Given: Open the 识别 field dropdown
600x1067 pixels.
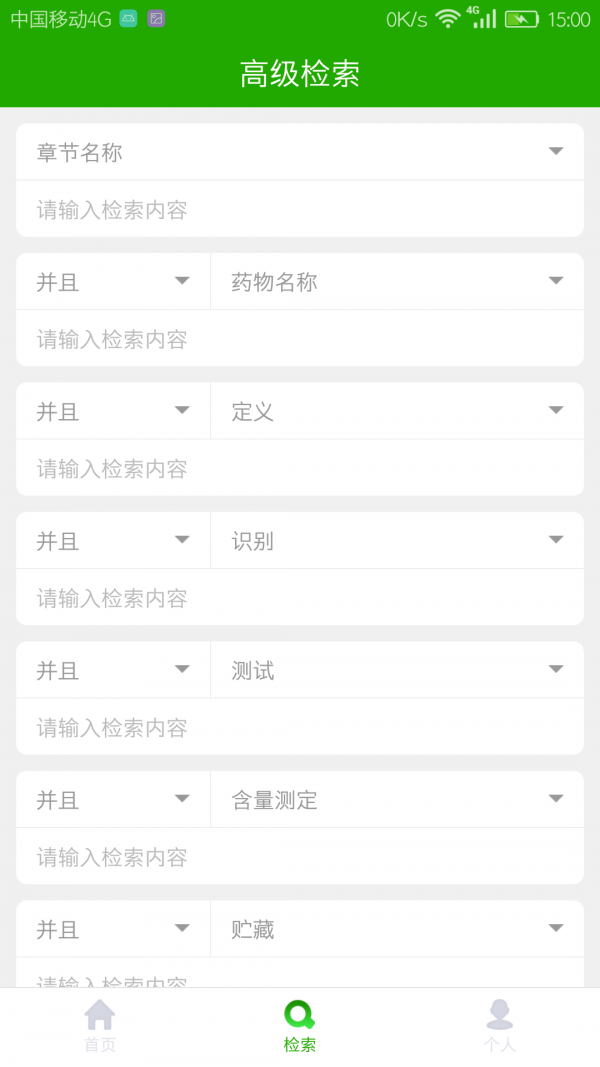Looking at the screenshot, I should [397, 541].
